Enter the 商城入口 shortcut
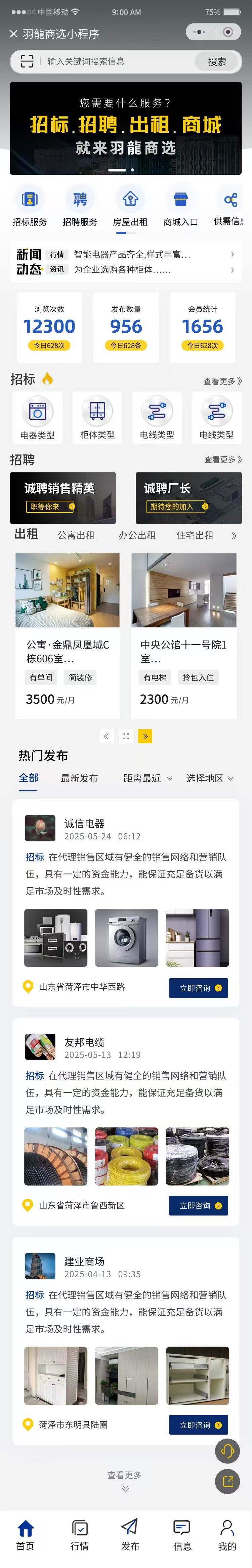The width and height of the screenshot is (252, 1568). tap(181, 207)
